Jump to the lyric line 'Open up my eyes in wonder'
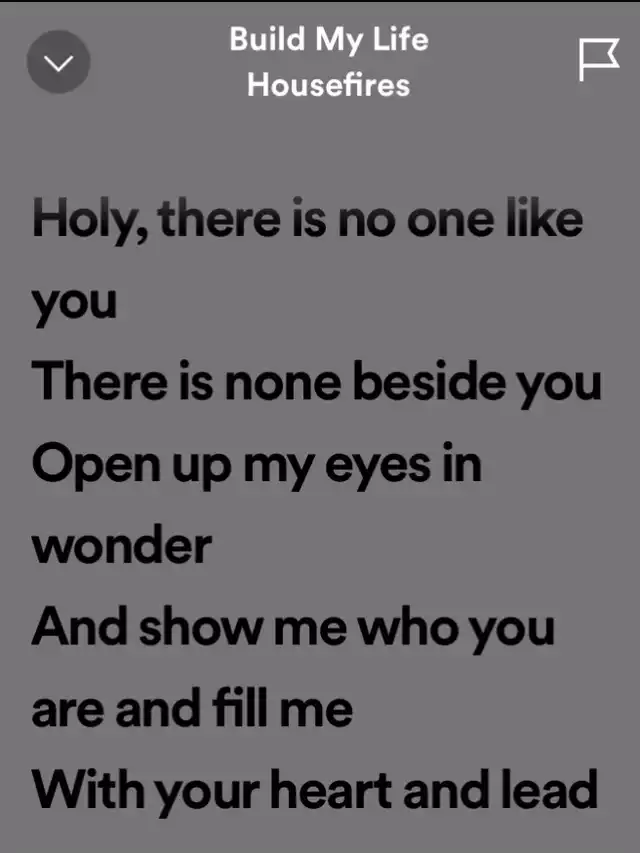The height and width of the screenshot is (853, 640). [257, 505]
